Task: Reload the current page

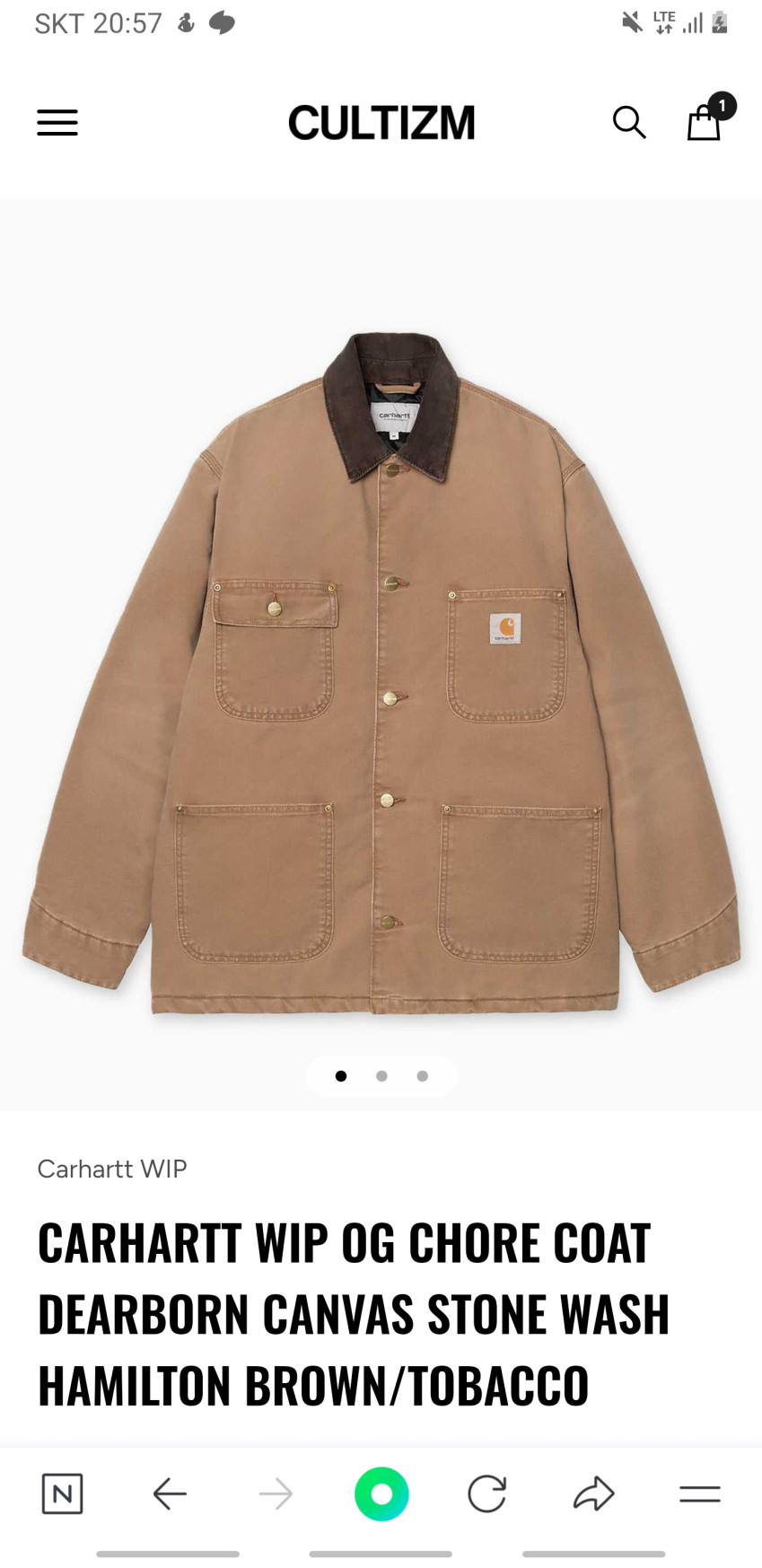Action: [x=487, y=1494]
